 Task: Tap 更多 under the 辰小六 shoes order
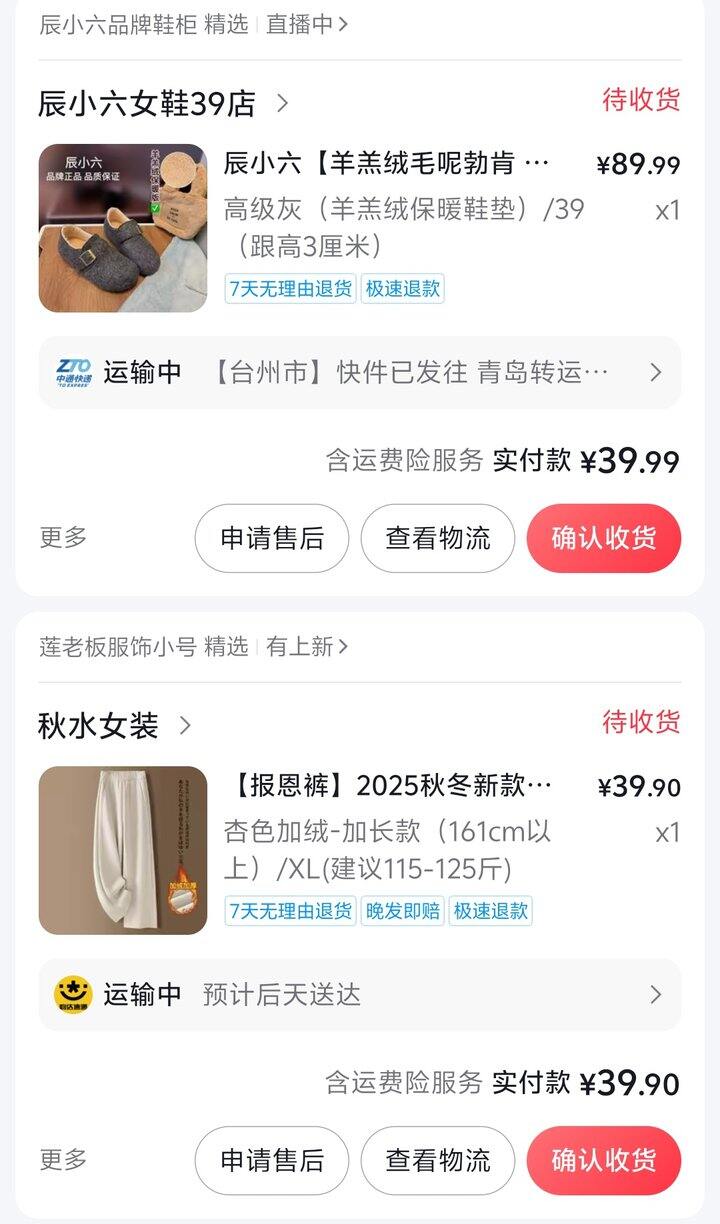[63, 537]
